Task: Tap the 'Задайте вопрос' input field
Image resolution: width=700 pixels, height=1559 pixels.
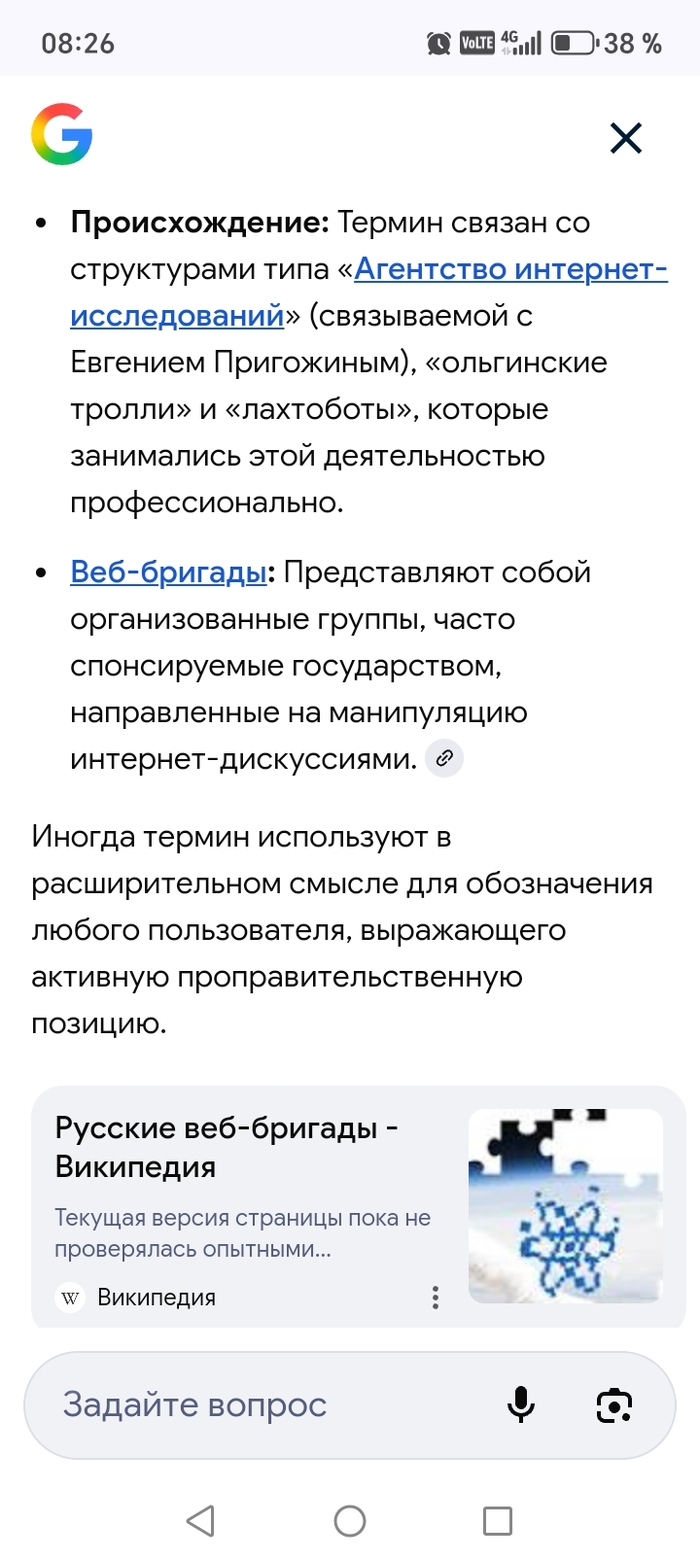Action: (x=260, y=1405)
